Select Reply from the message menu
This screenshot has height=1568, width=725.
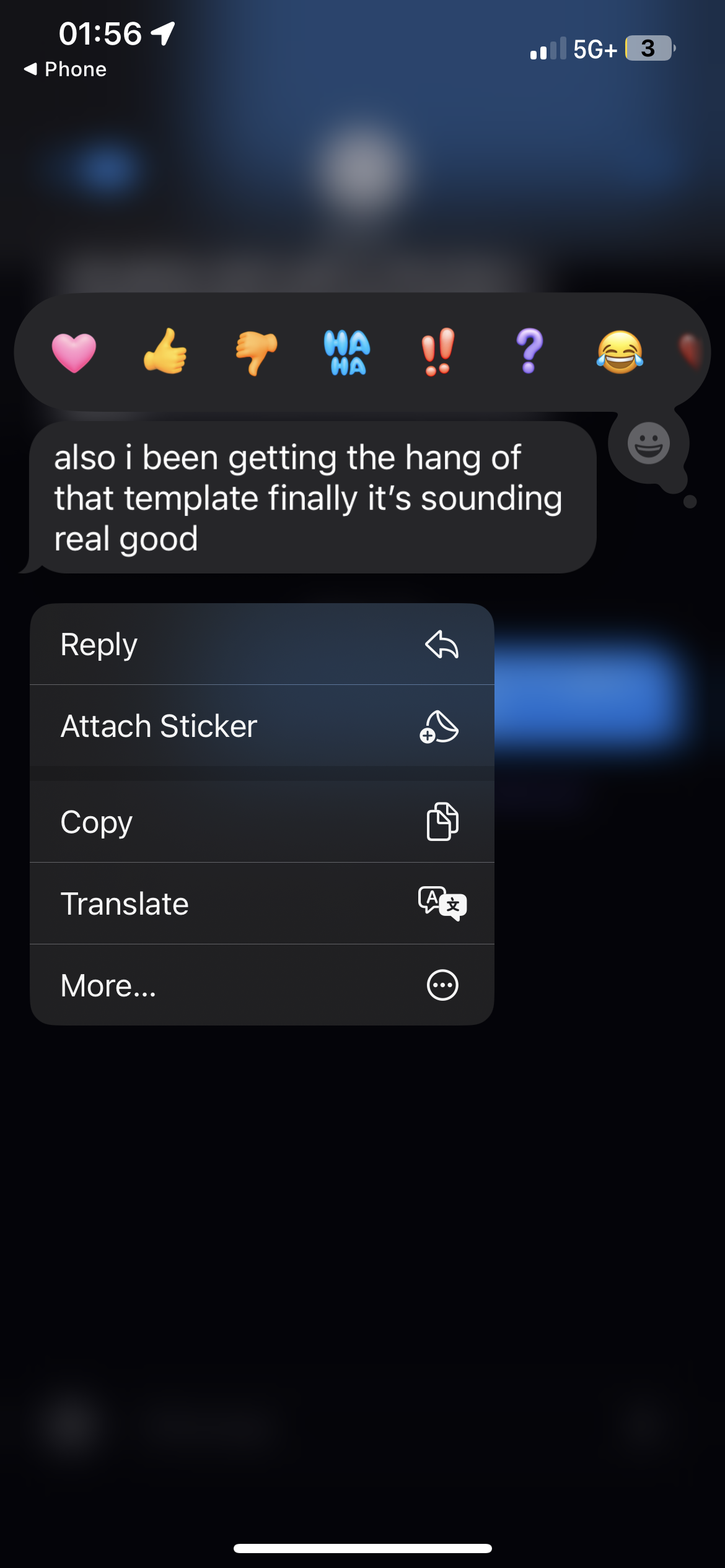coord(261,645)
